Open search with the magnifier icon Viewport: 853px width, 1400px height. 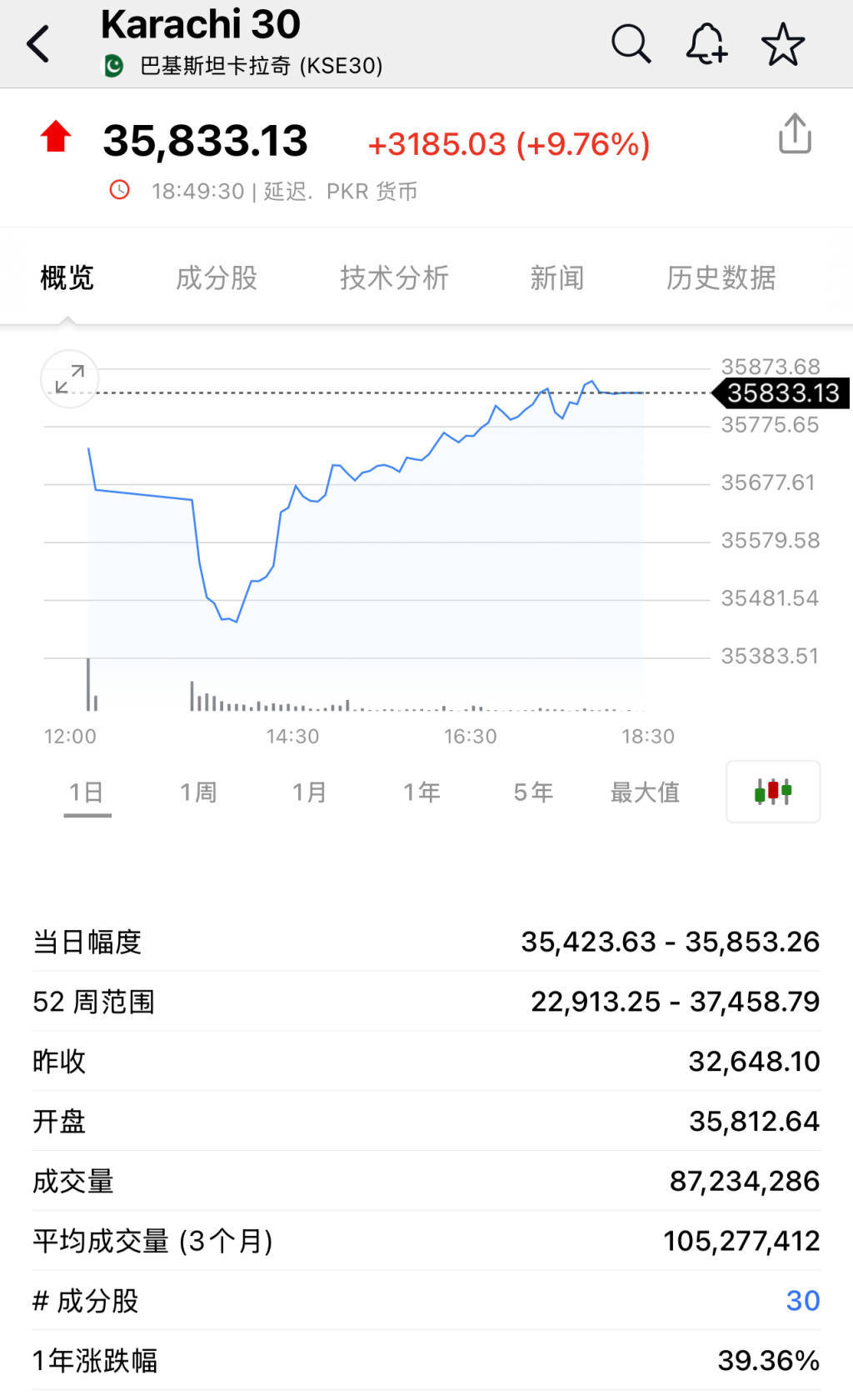tap(631, 43)
